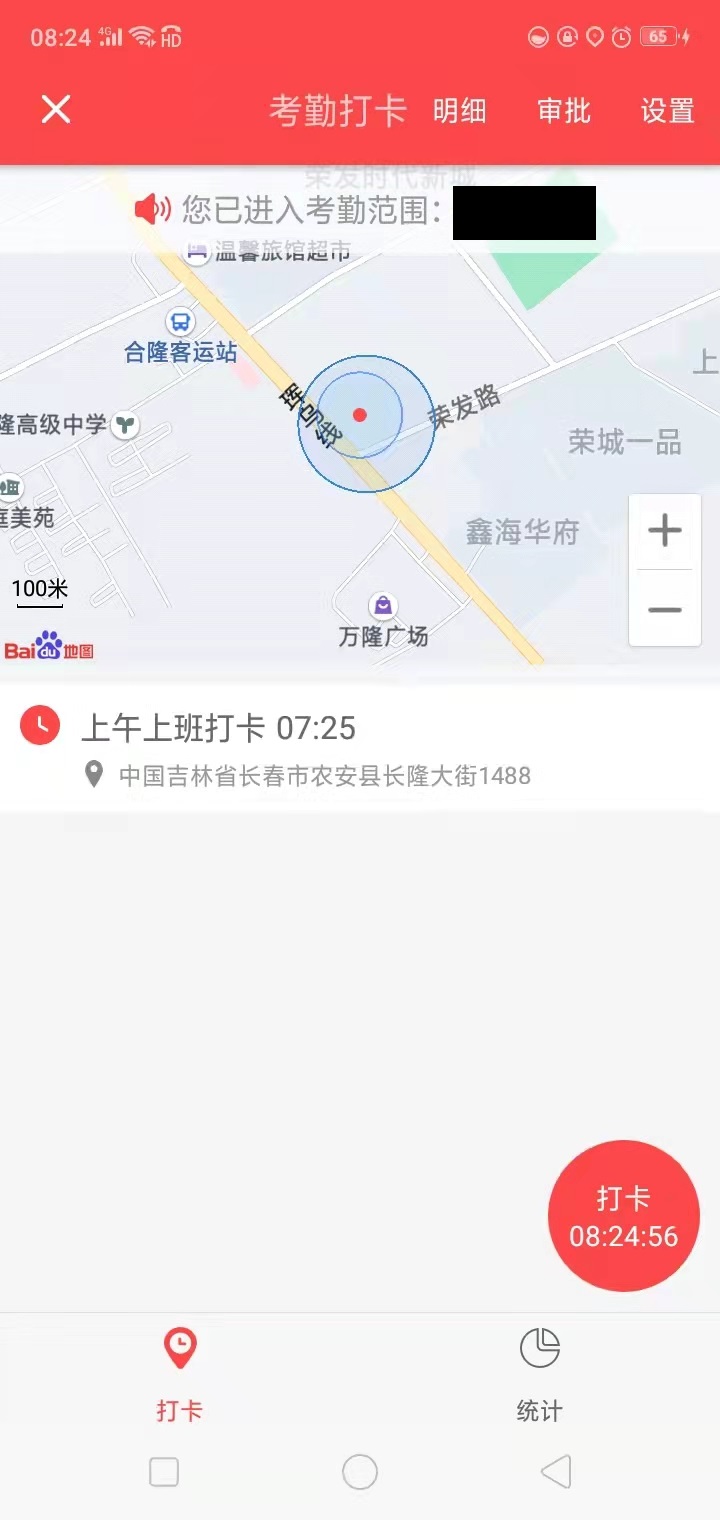Tap the red clock icon beside 上午上班打卡
720x1520 pixels.
[40, 724]
